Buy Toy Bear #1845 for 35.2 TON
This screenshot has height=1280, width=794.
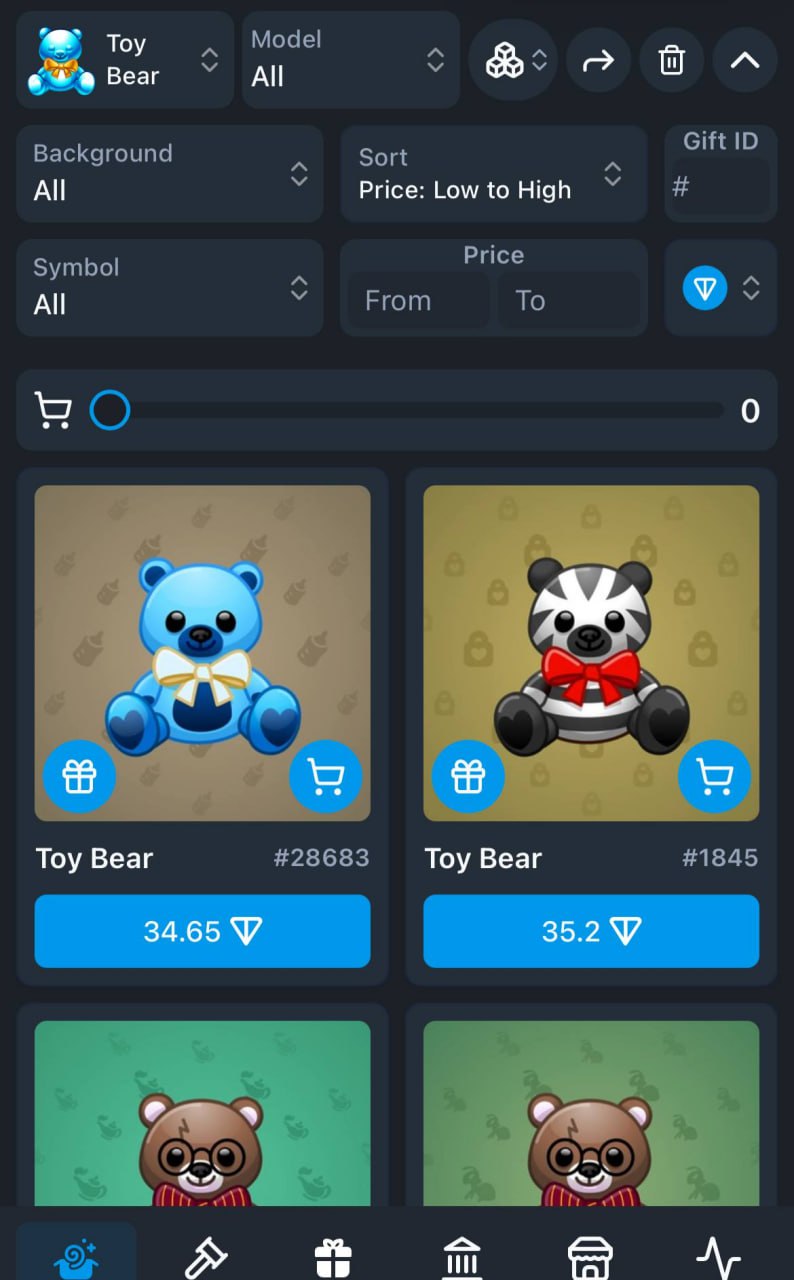click(x=591, y=931)
